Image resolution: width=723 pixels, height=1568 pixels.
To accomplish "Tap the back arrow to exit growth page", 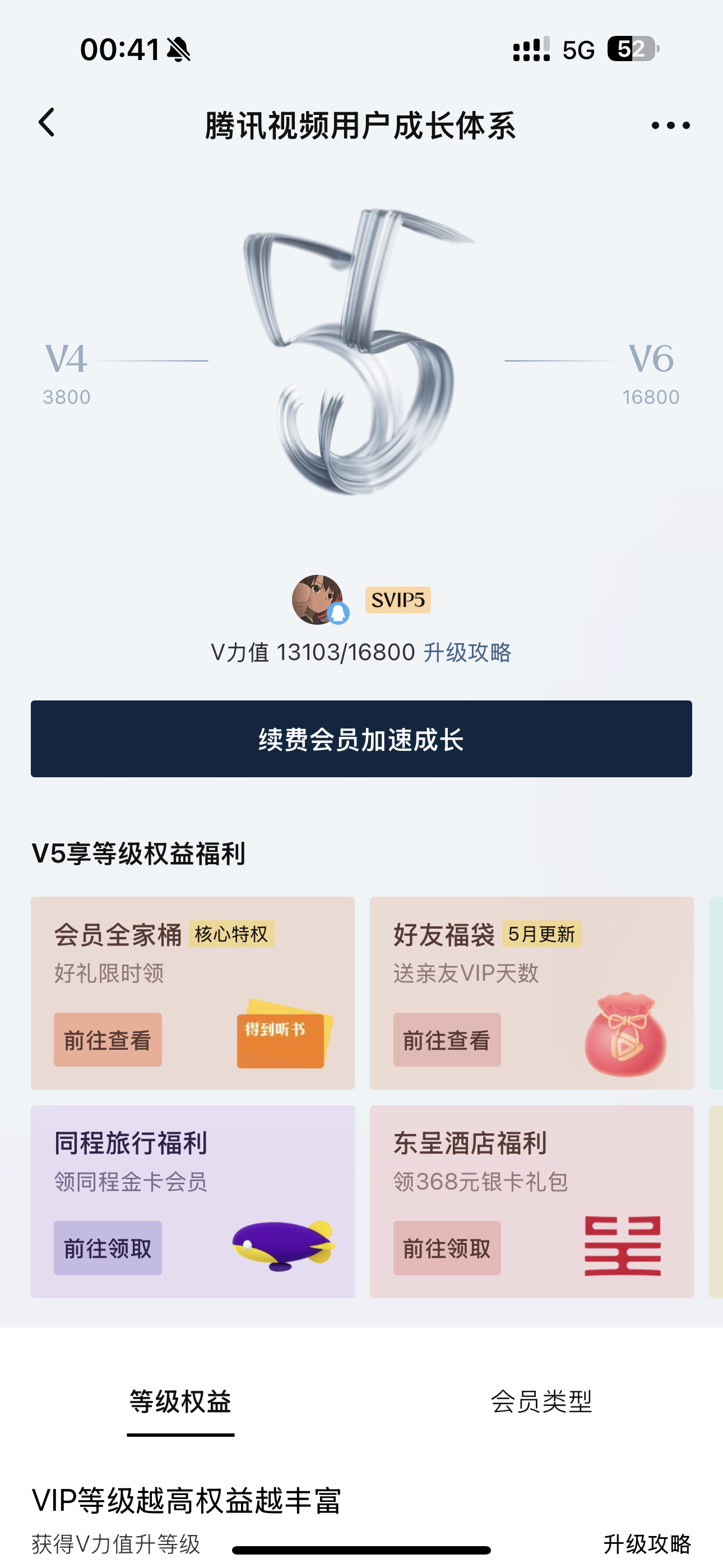I will (x=48, y=123).
